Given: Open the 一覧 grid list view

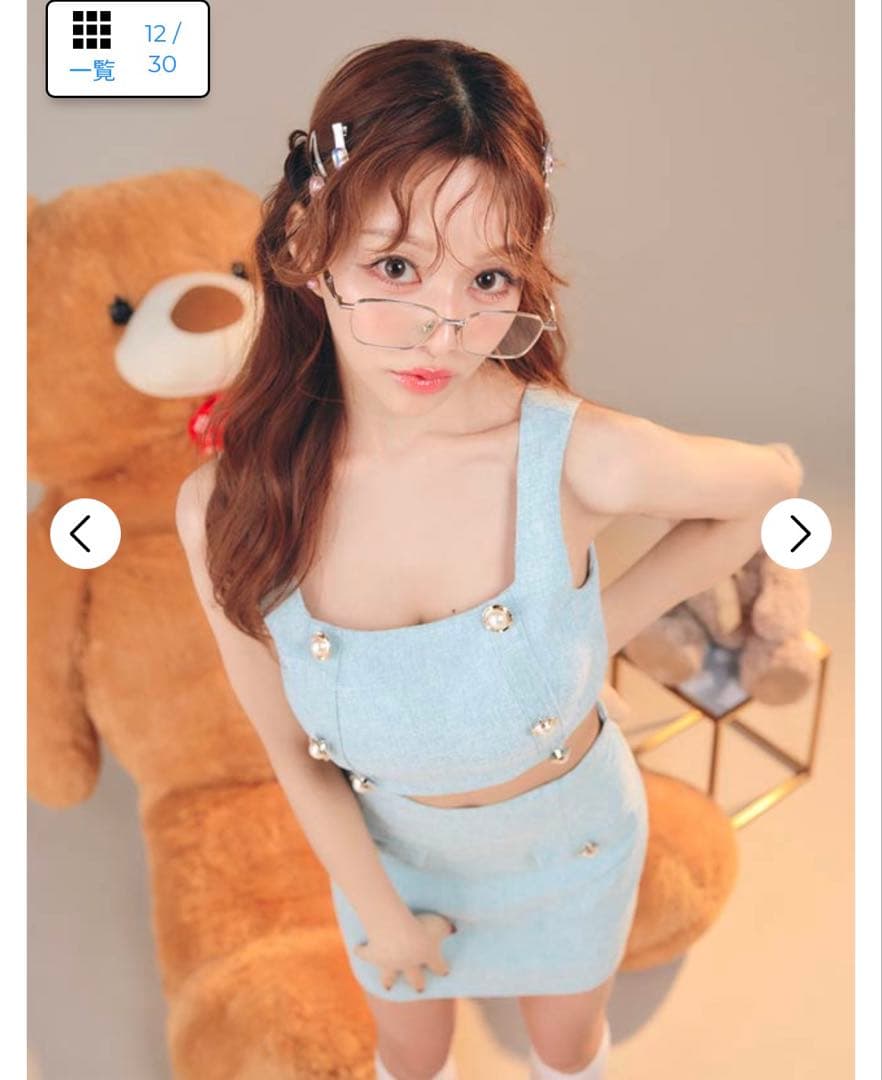Looking at the screenshot, I should [x=92, y=47].
